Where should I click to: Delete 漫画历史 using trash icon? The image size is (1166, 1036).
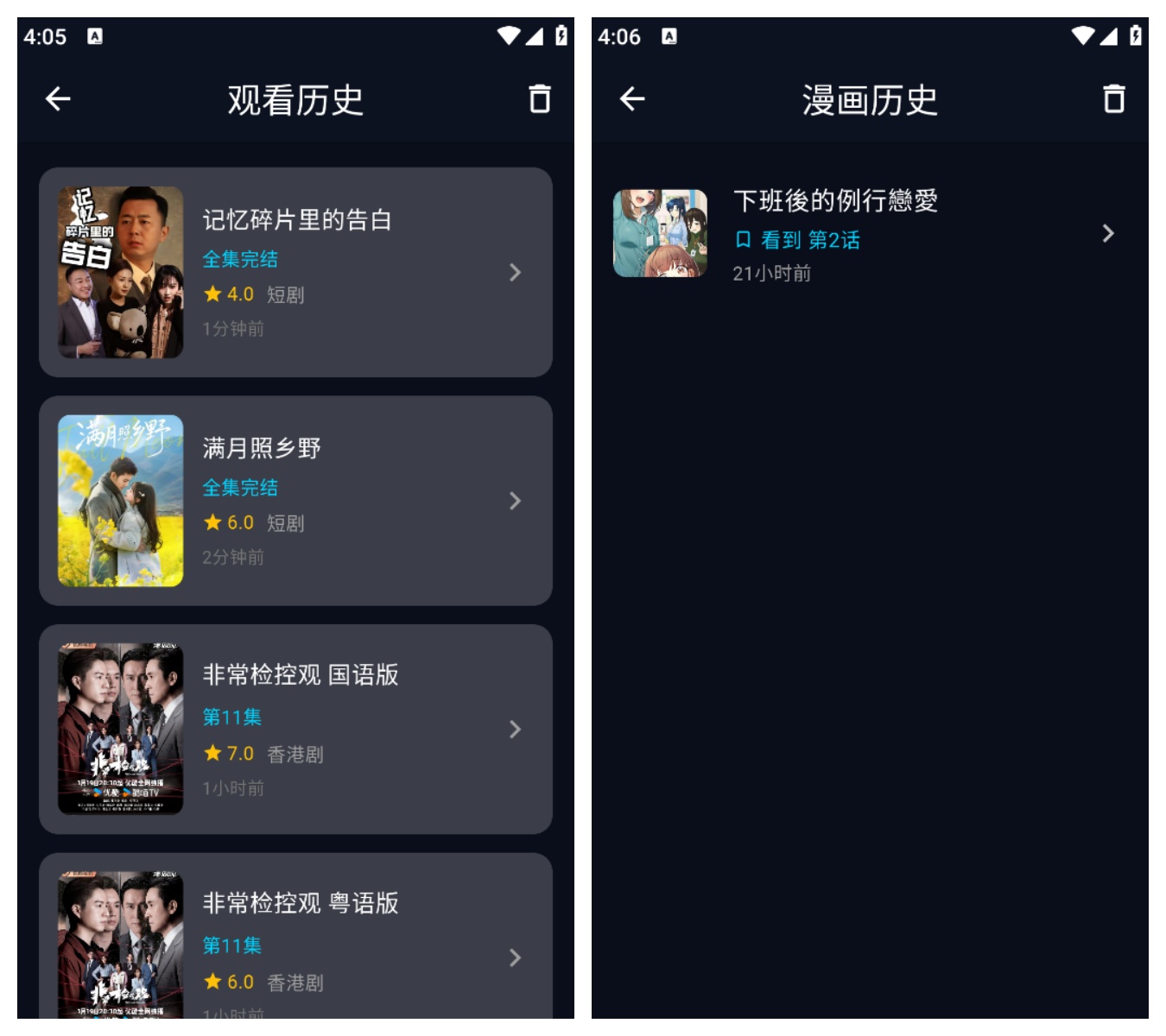point(1114,99)
